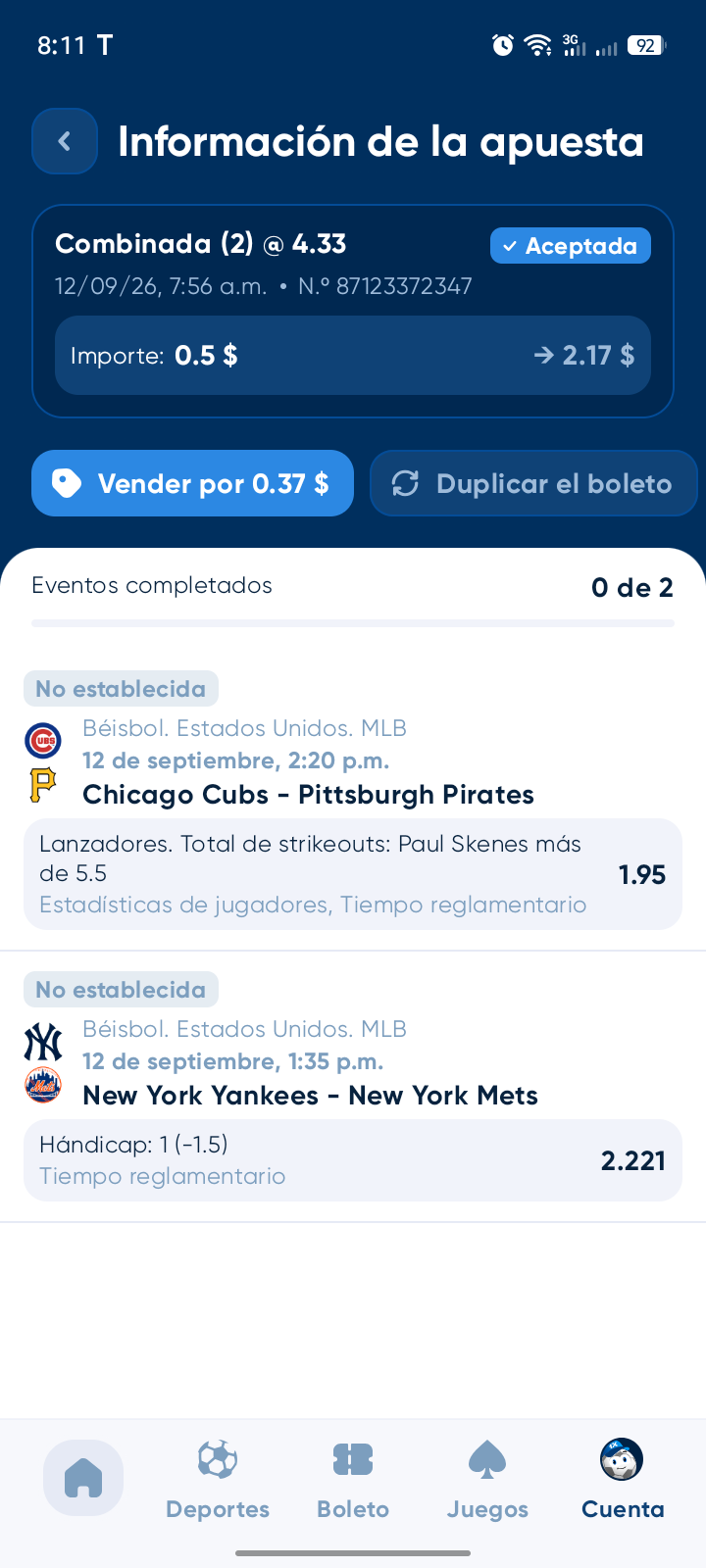Sell the bet for 0.37 $
Screen dimensions: 706x1568
tap(192, 483)
